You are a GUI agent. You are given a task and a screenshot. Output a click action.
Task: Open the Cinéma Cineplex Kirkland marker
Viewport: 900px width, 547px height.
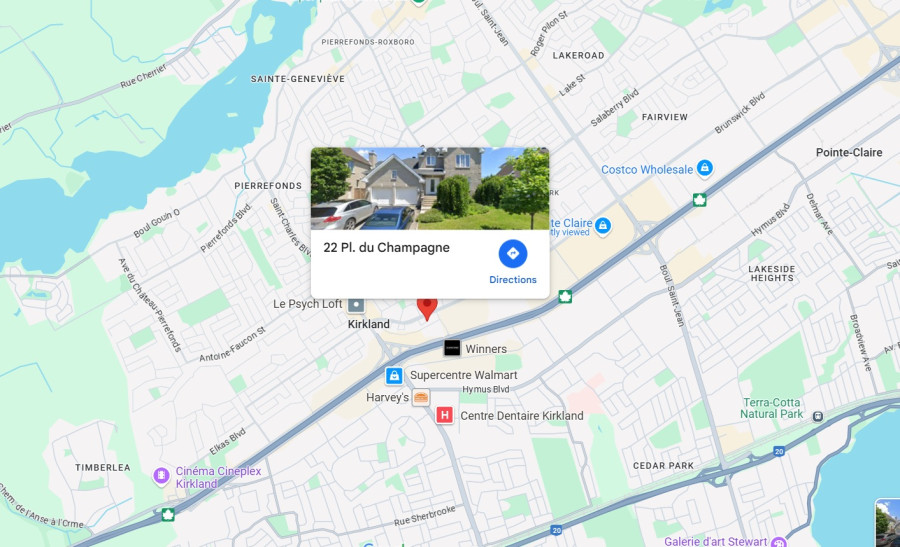coord(160,474)
